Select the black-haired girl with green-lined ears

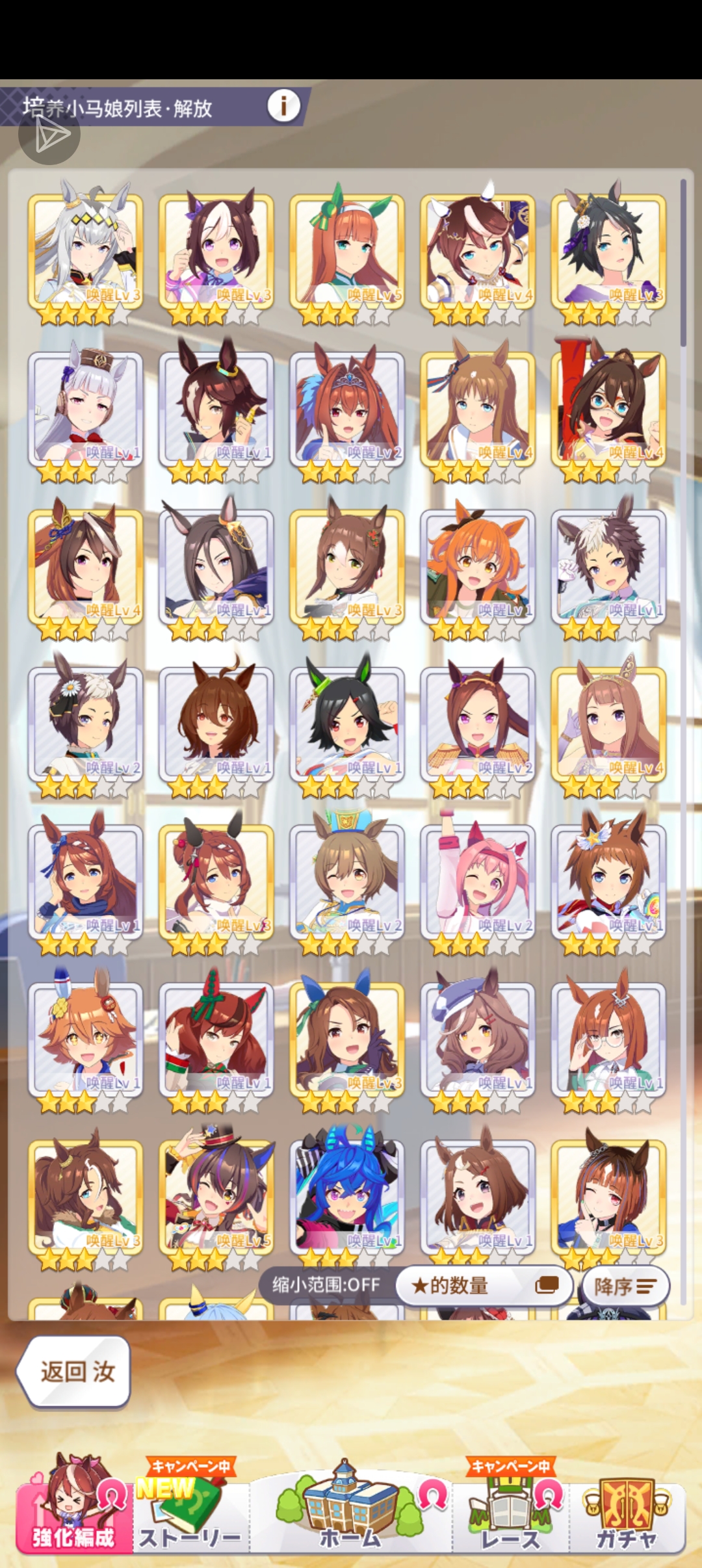346,723
